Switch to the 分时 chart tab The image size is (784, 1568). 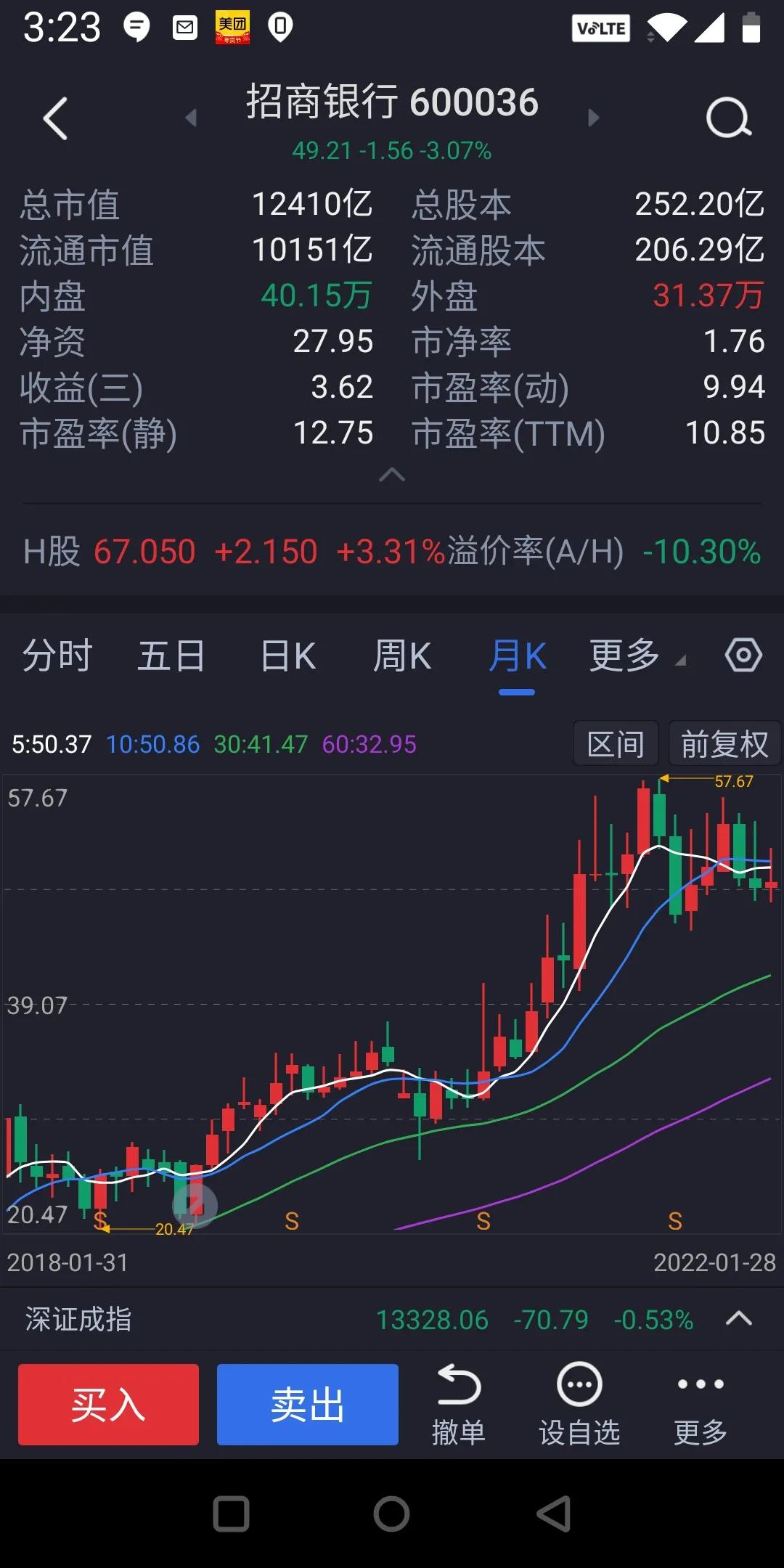pos(57,656)
